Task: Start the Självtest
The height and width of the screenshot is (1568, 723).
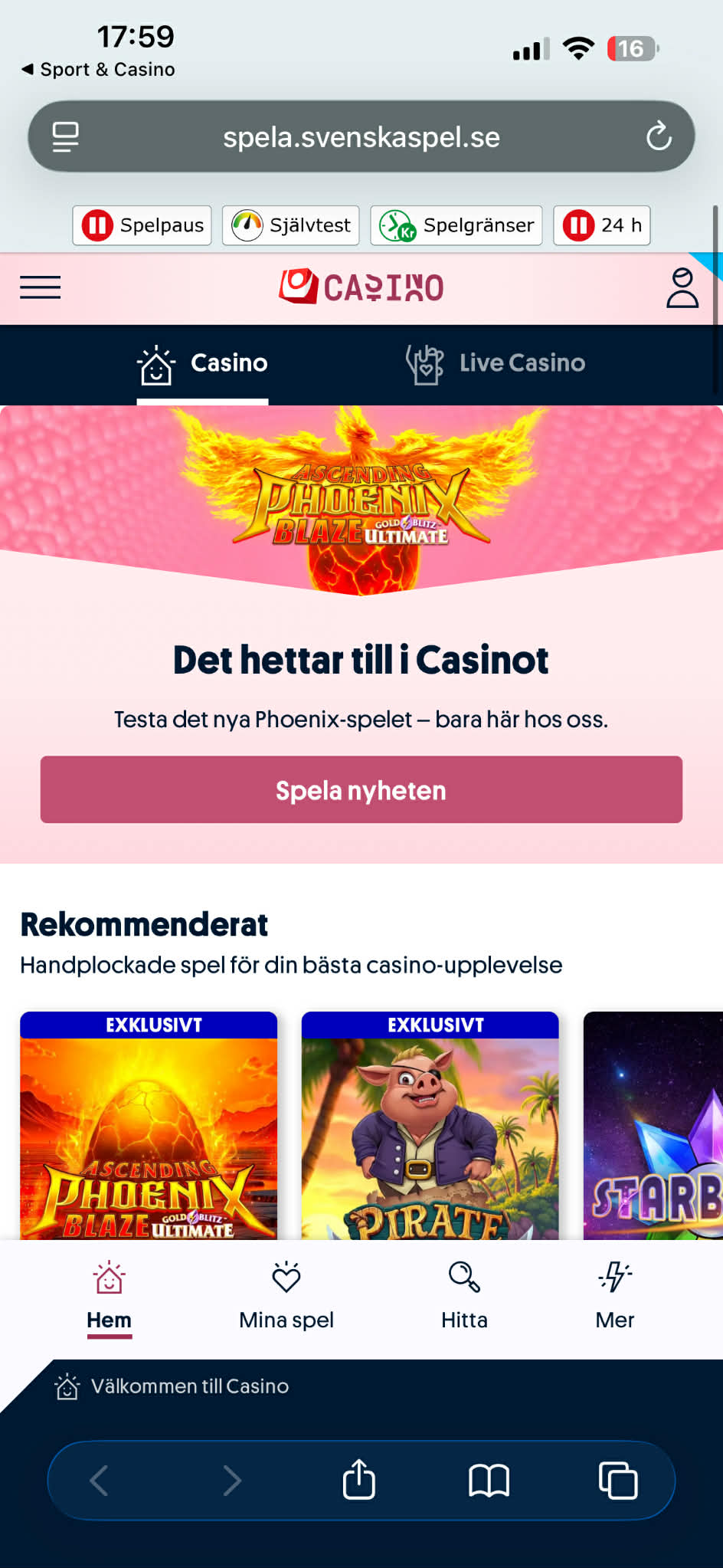Action: pos(290,225)
